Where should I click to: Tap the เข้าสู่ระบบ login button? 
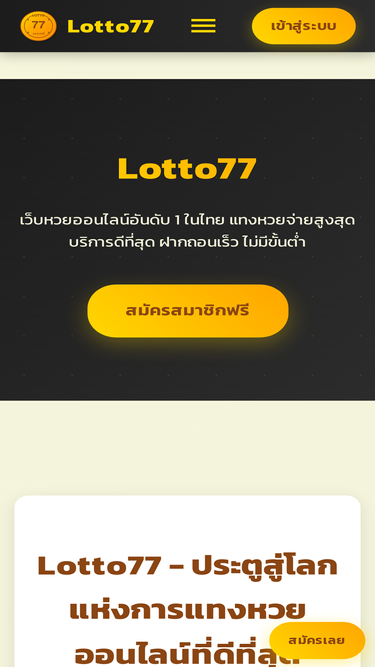[304, 26]
